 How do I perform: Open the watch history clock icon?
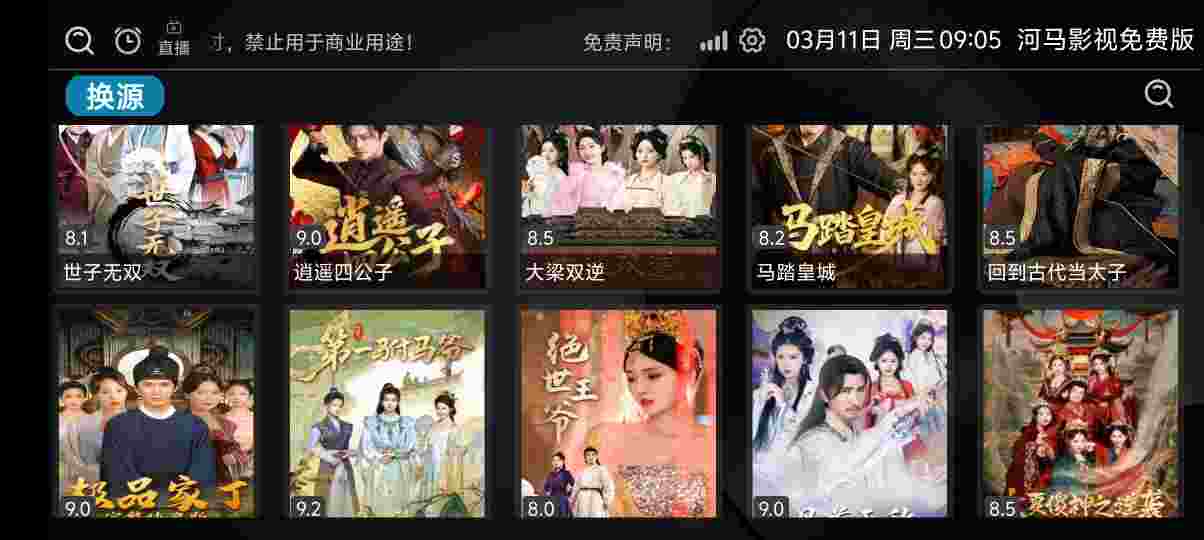[x=128, y=40]
